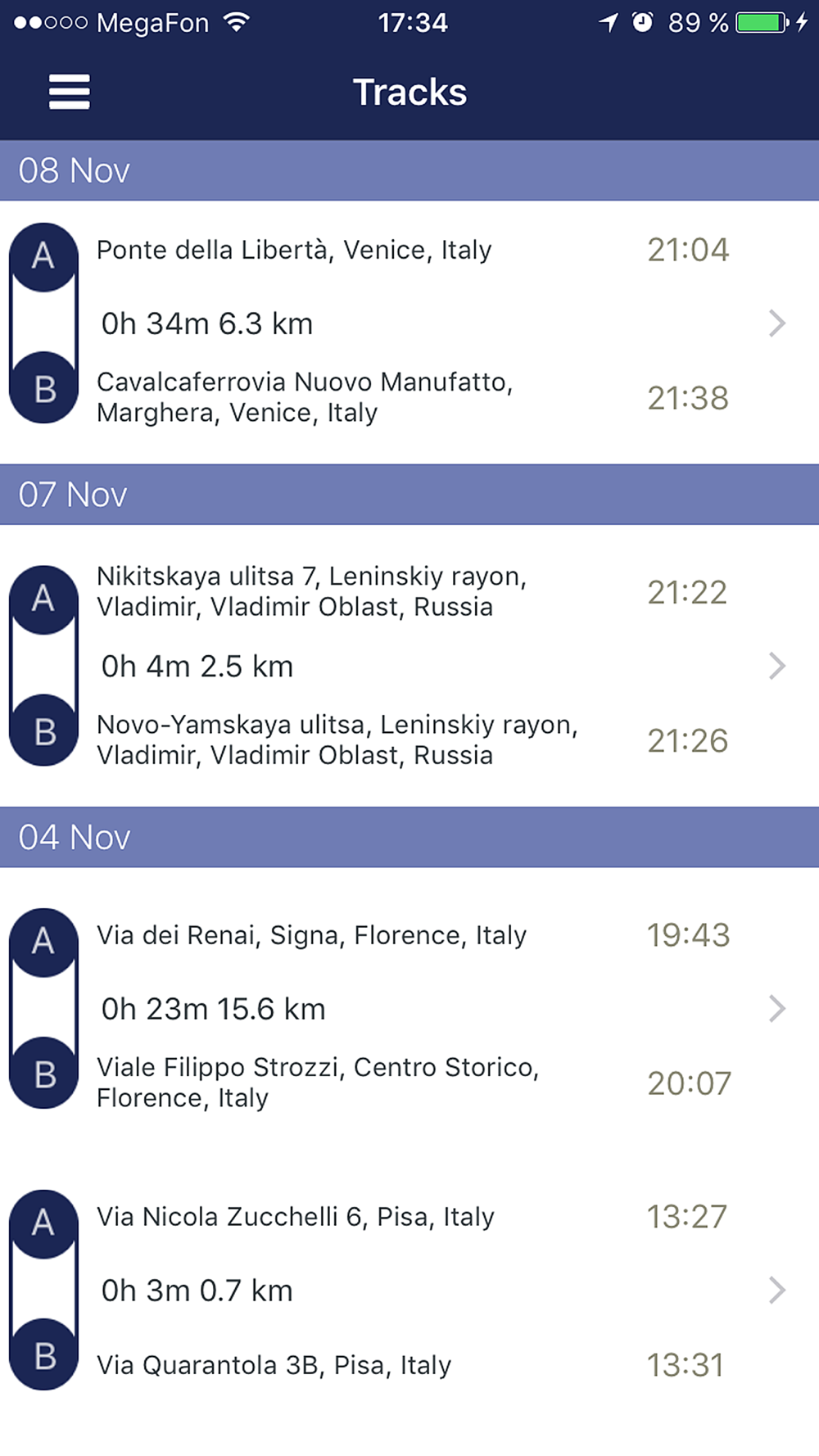Viewport: 819px width, 1456px height.
Task: Open the hamburger menu
Action: point(69,92)
